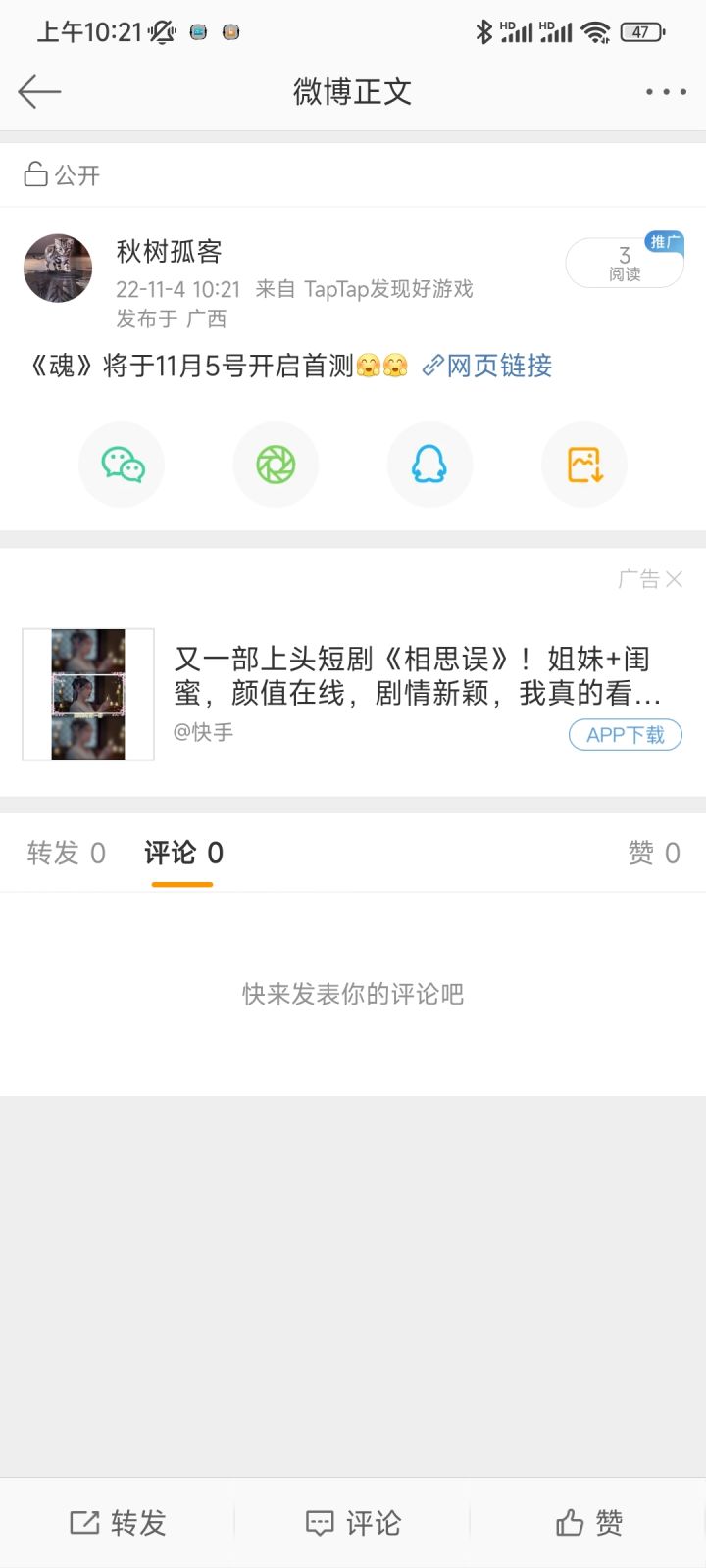The height and width of the screenshot is (1568, 706).
Task: Switch to the 转发 0 tab
Action: pos(66,854)
